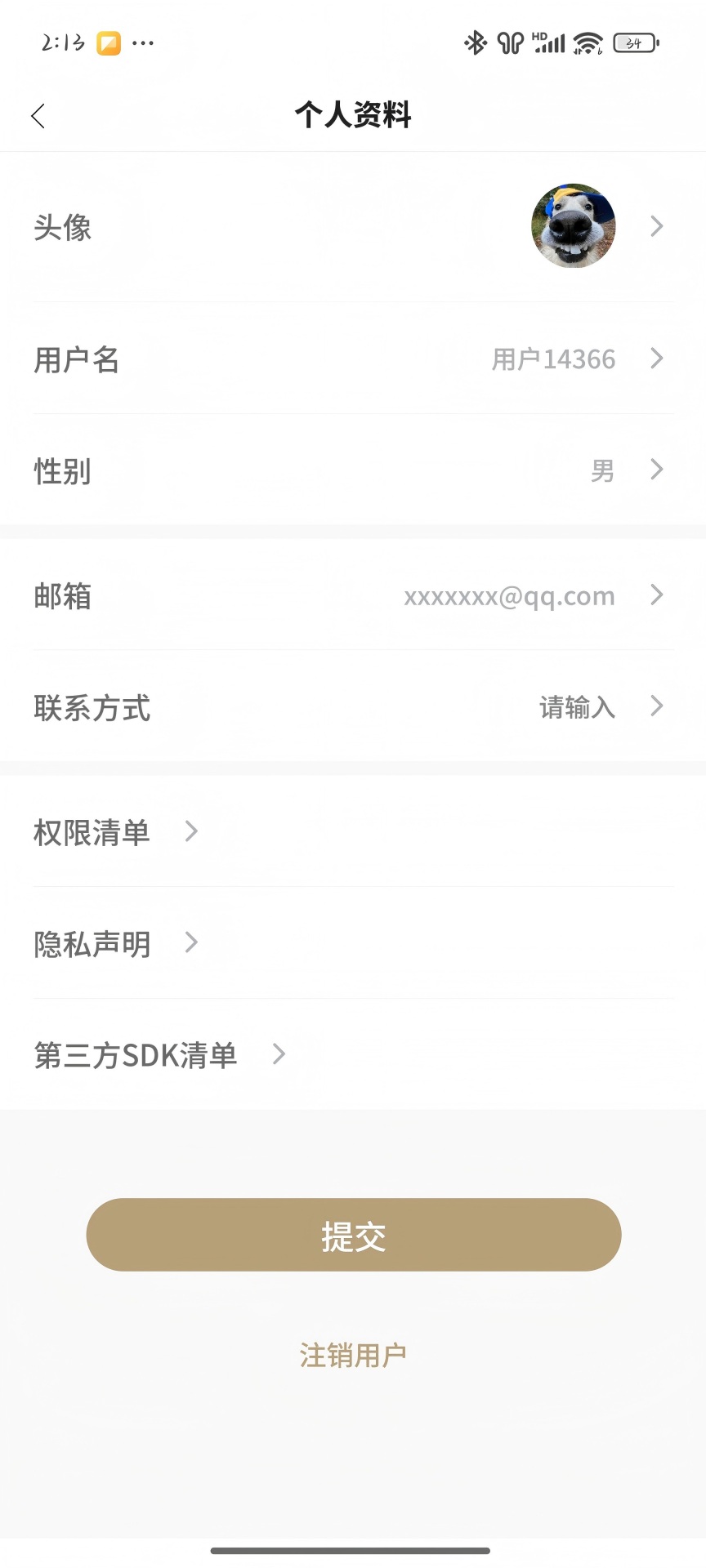Tap the profile avatar thumbnail

coord(573,226)
